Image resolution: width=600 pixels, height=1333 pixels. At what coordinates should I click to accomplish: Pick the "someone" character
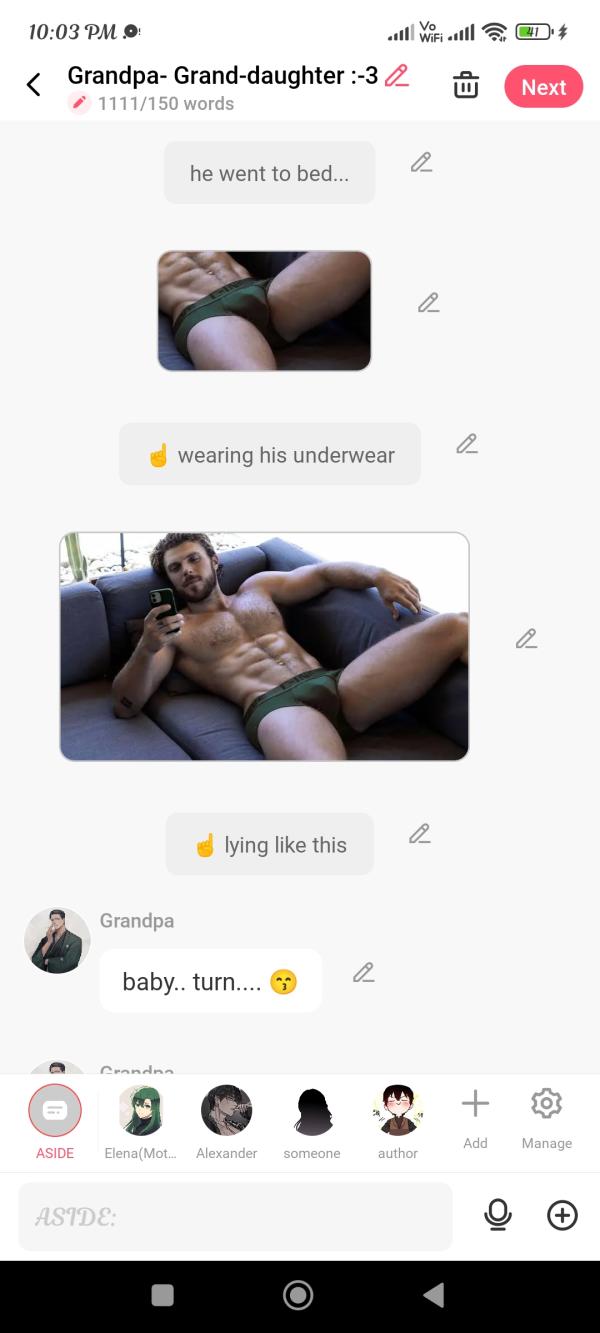pos(312,1120)
